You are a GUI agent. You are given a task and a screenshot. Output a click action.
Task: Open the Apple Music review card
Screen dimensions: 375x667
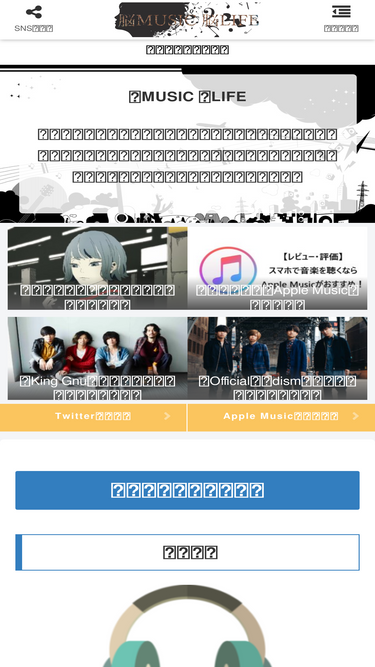278,268
